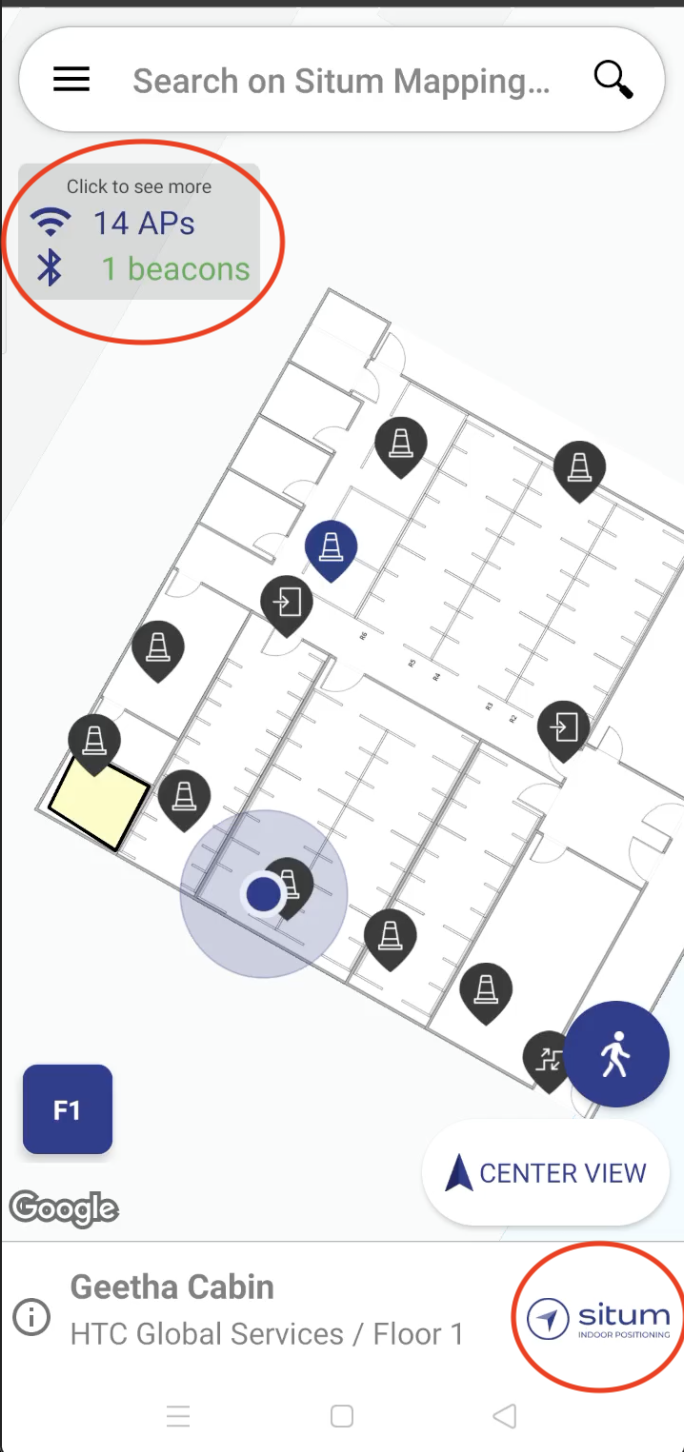Switch floors with the F1 button
This screenshot has height=1452, width=684.
[67, 1109]
